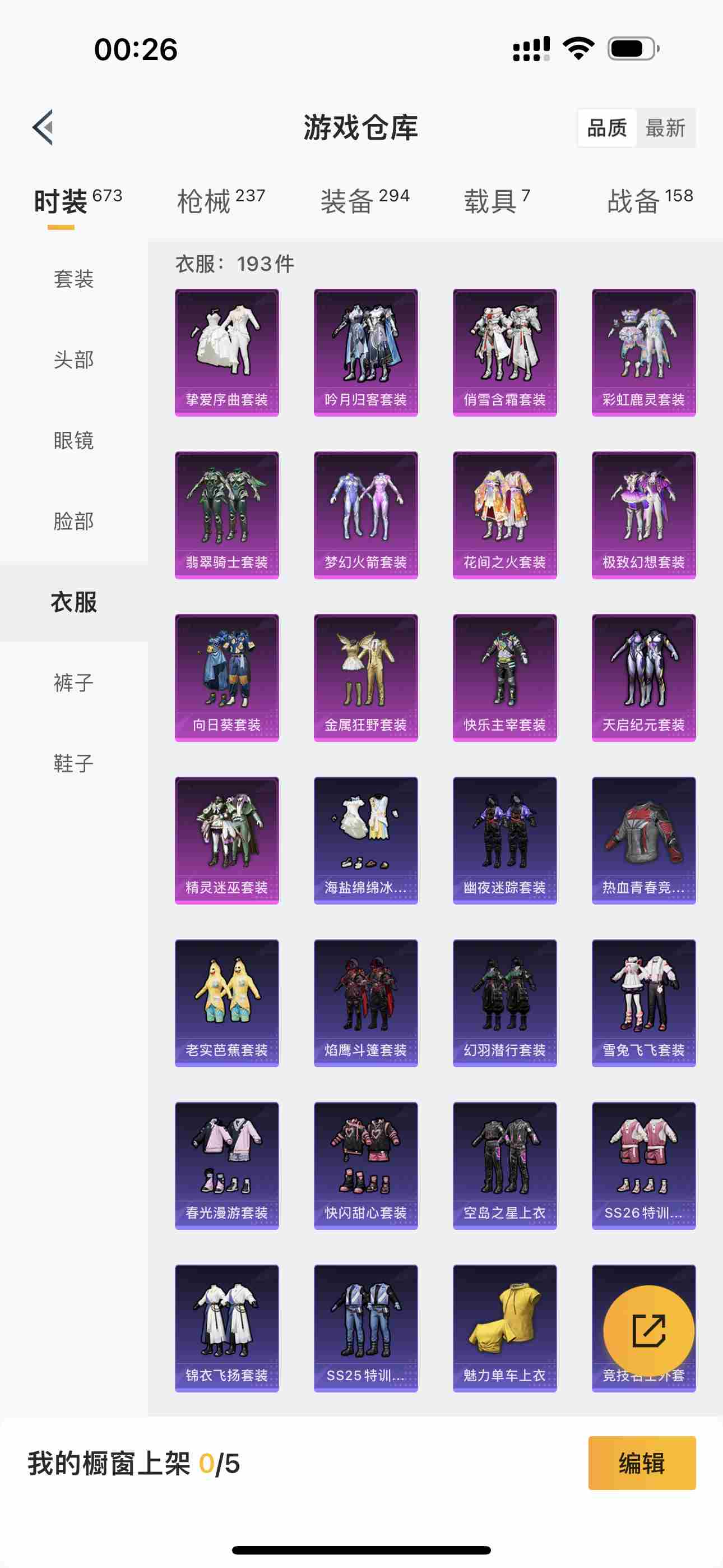723x1568 pixels.
Task: Open 眼镜 category
Action: click(73, 440)
